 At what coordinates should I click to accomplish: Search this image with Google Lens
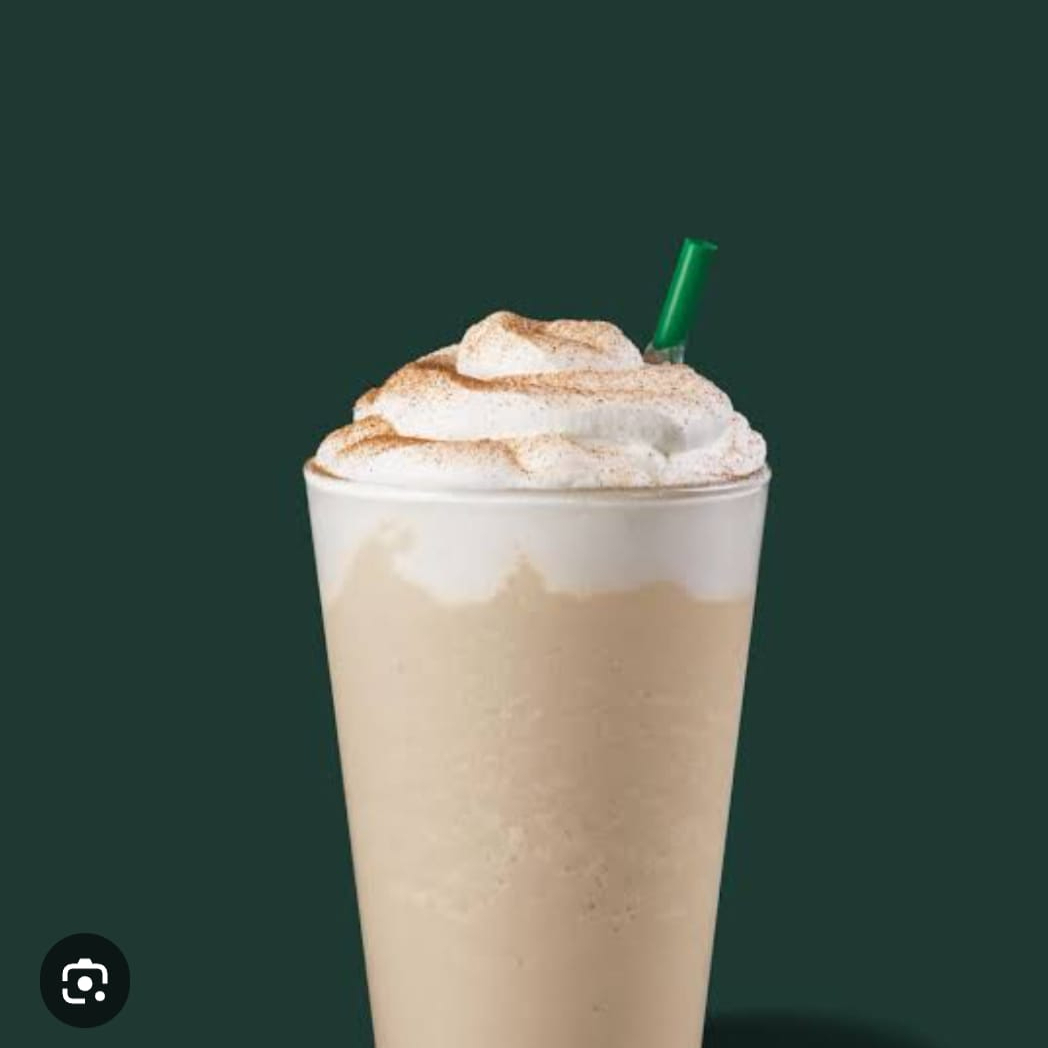click(x=85, y=981)
